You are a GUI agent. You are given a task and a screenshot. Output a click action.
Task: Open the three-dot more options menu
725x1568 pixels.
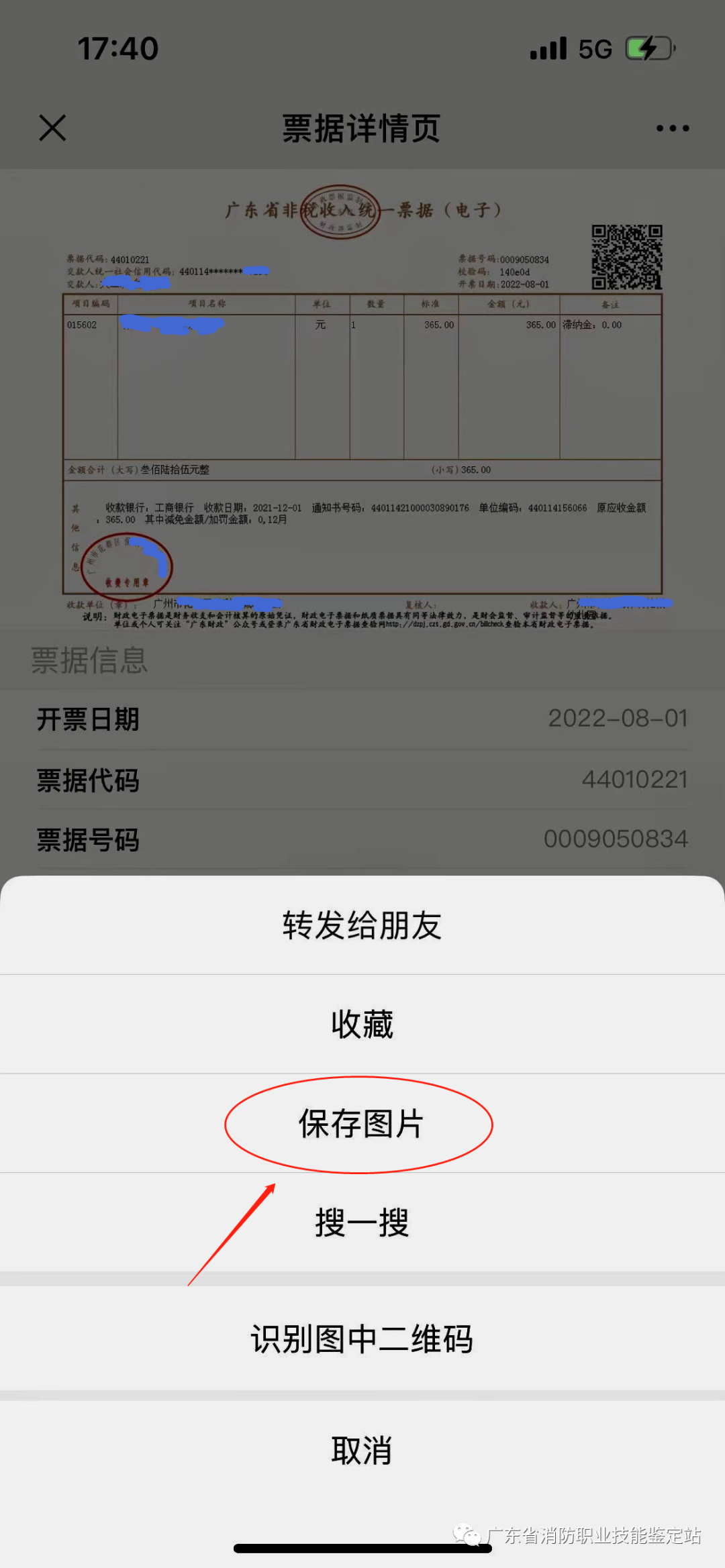[x=673, y=128]
